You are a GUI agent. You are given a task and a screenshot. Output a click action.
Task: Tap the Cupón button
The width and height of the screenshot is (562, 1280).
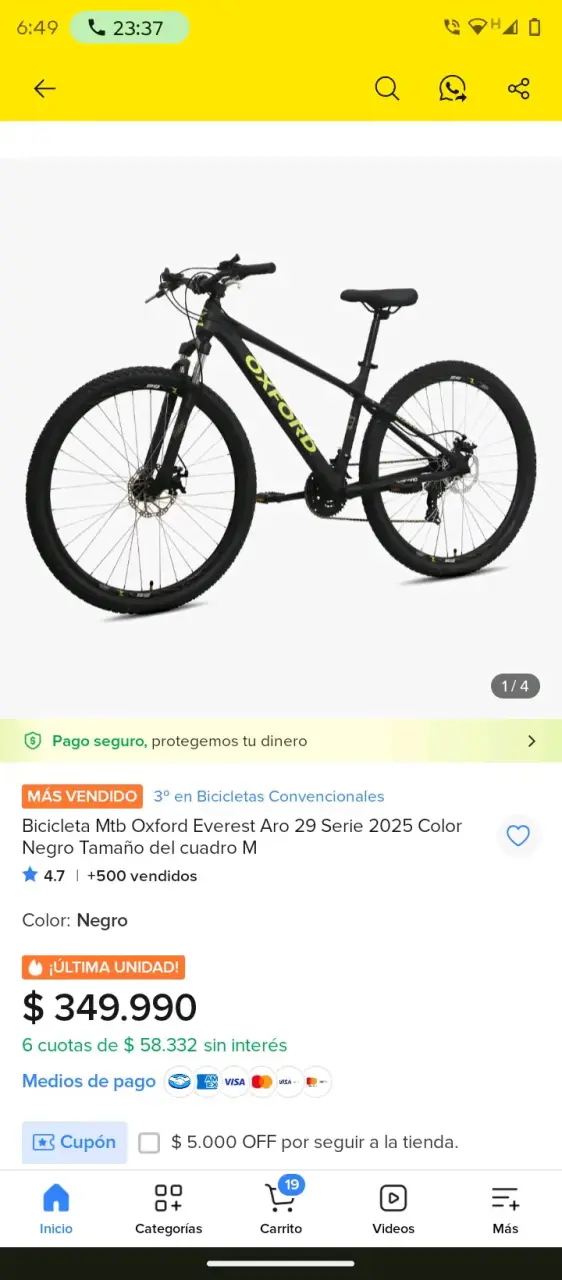coord(75,1142)
